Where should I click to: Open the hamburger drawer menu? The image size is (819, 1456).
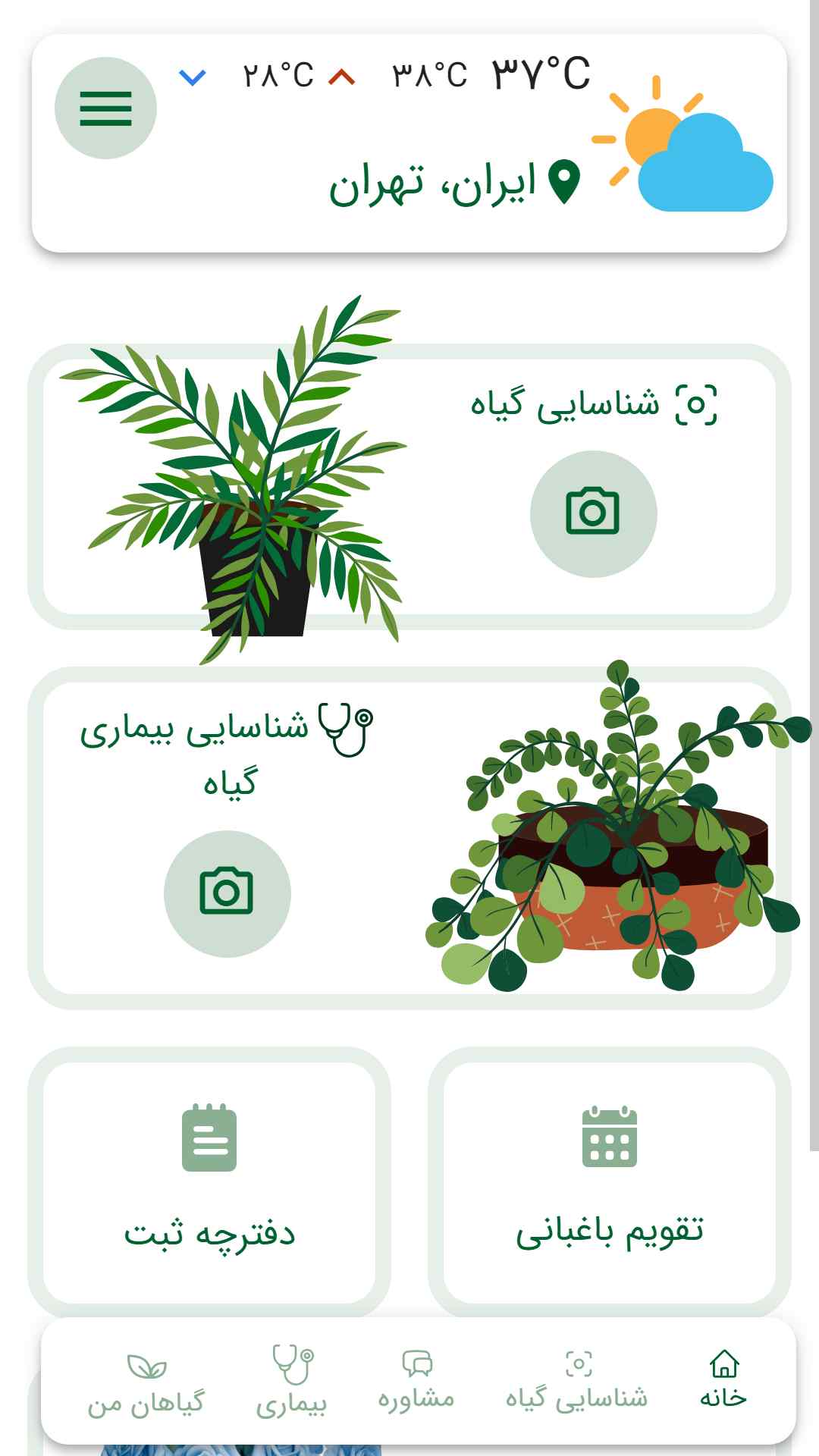[105, 108]
